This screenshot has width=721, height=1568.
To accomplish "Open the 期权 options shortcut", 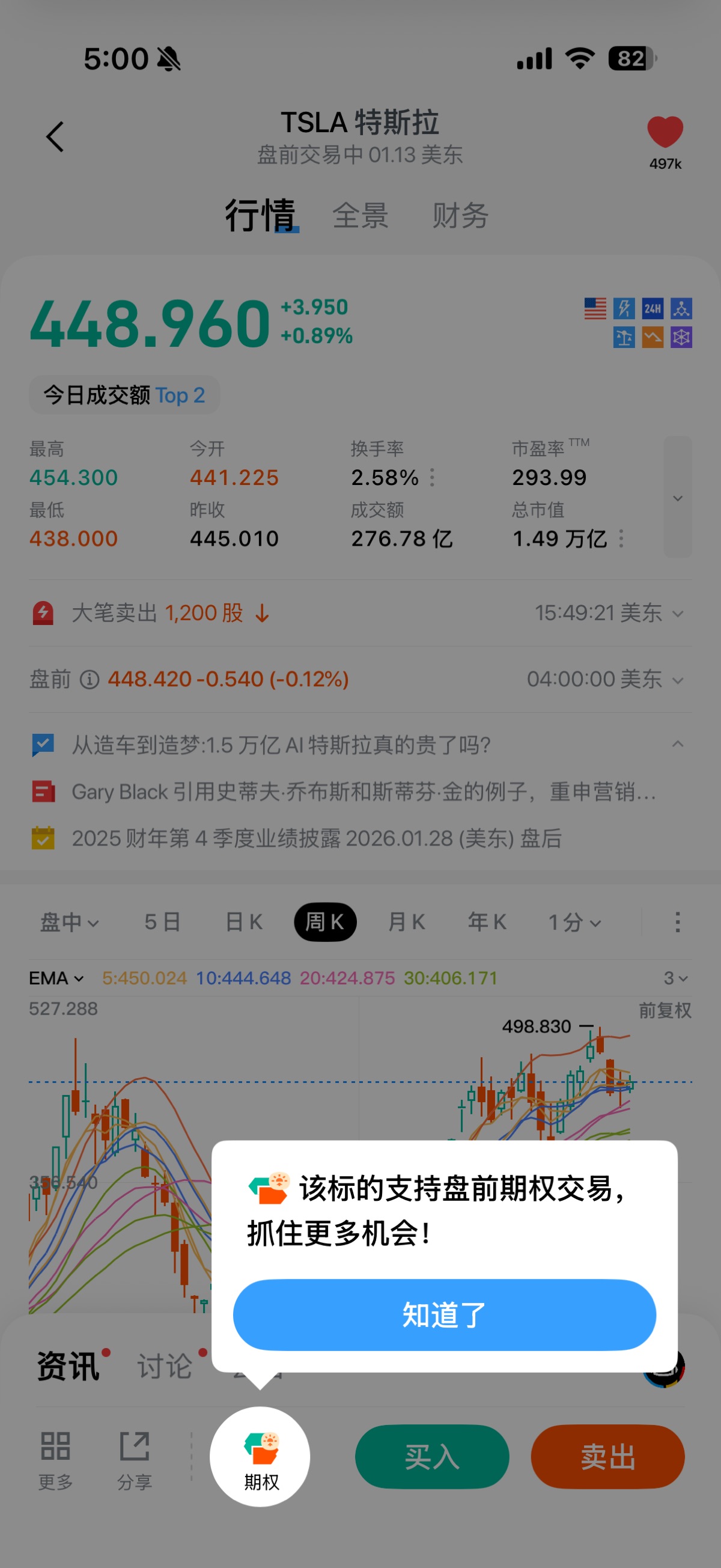I will tap(260, 1456).
